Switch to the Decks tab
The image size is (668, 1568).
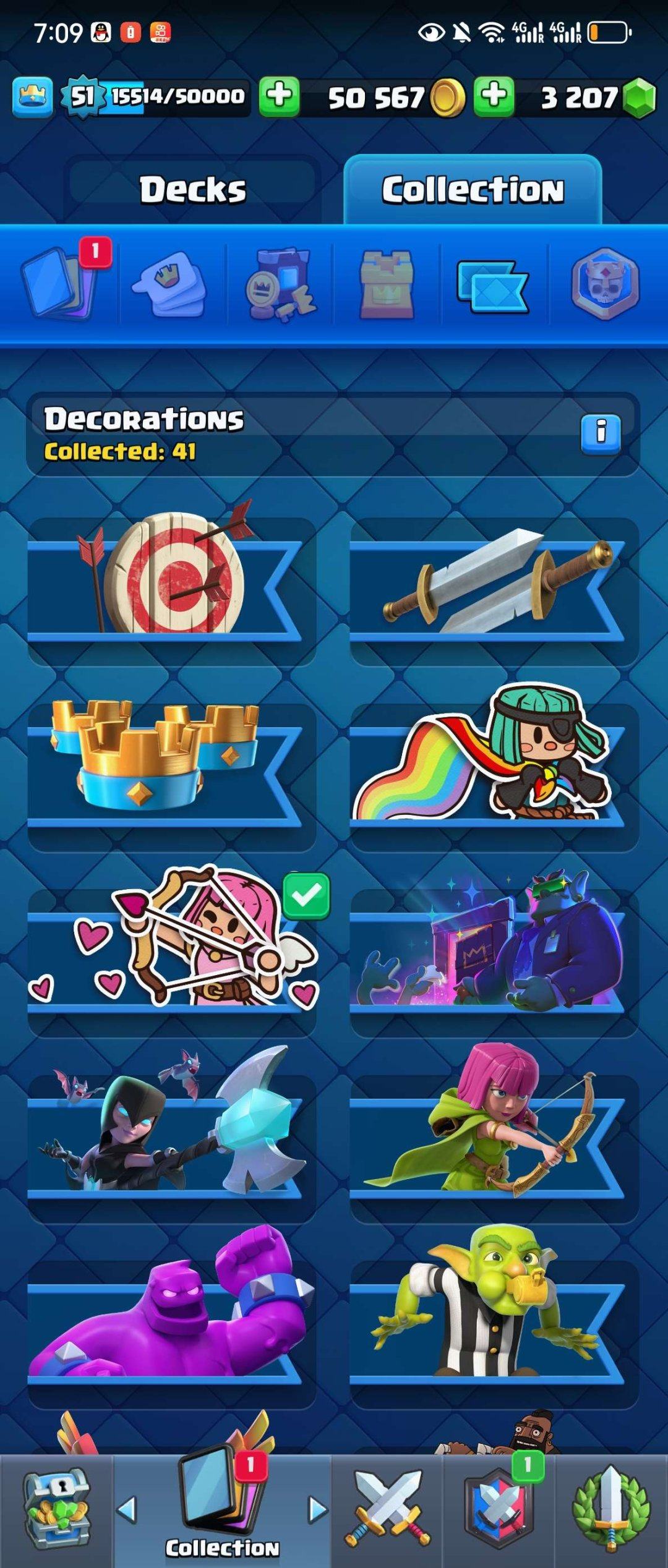[192, 189]
